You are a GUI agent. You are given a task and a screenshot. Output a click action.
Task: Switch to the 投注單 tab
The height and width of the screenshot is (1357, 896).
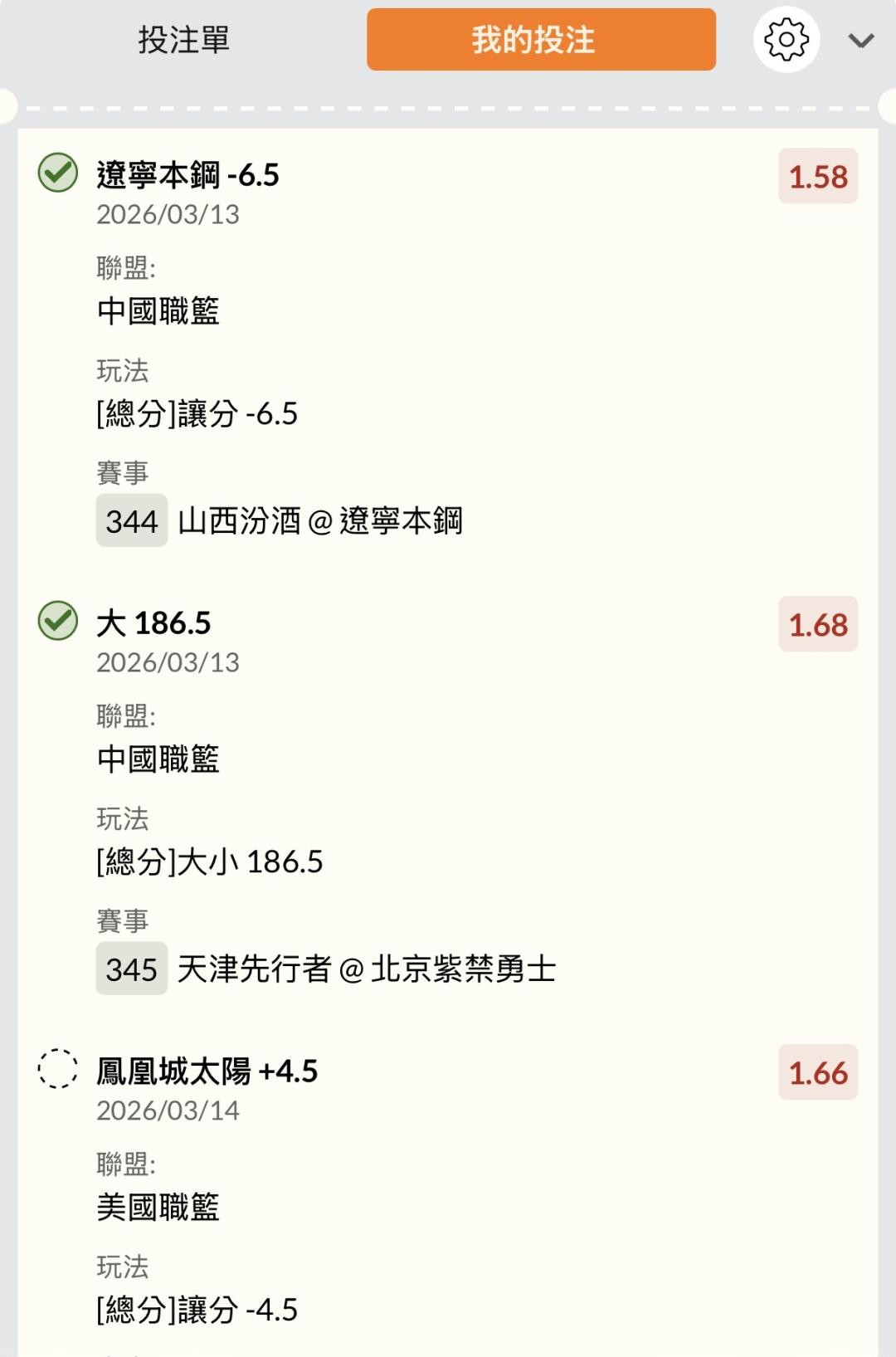183,40
